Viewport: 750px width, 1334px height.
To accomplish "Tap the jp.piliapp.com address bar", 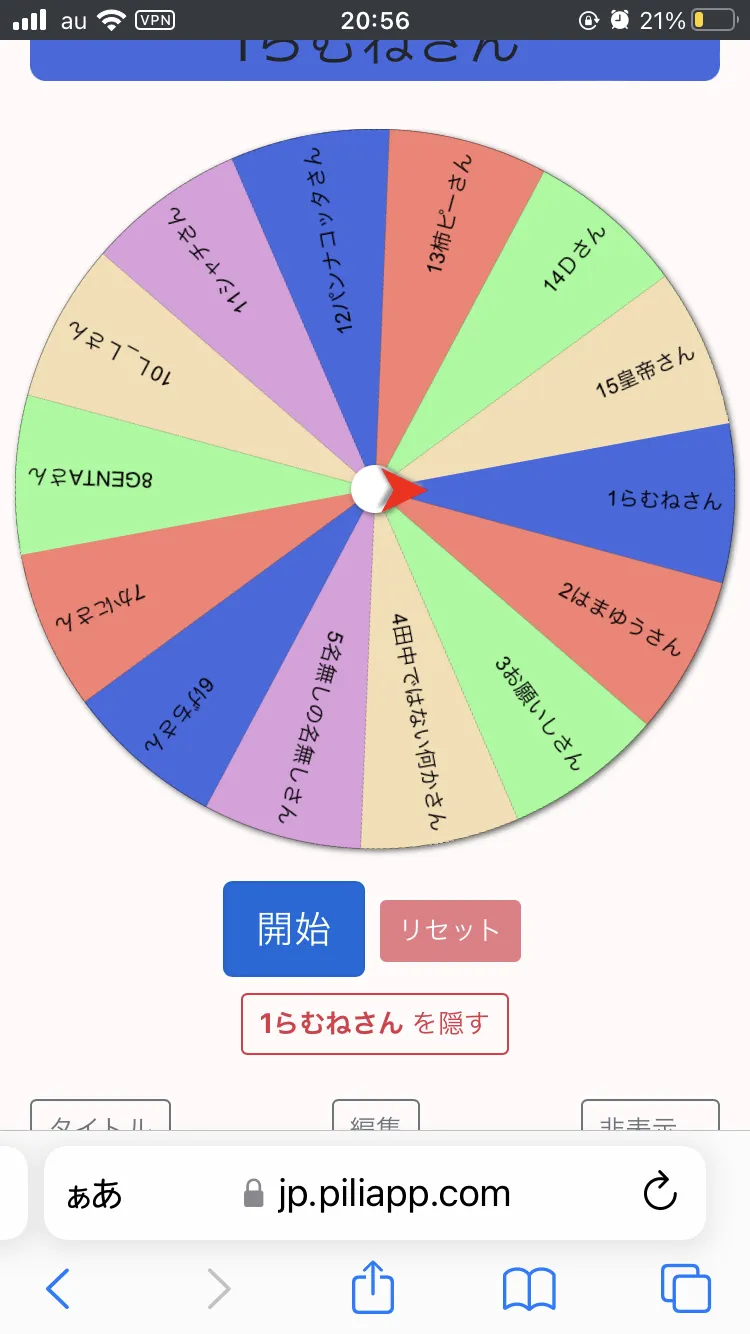I will click(x=376, y=1193).
